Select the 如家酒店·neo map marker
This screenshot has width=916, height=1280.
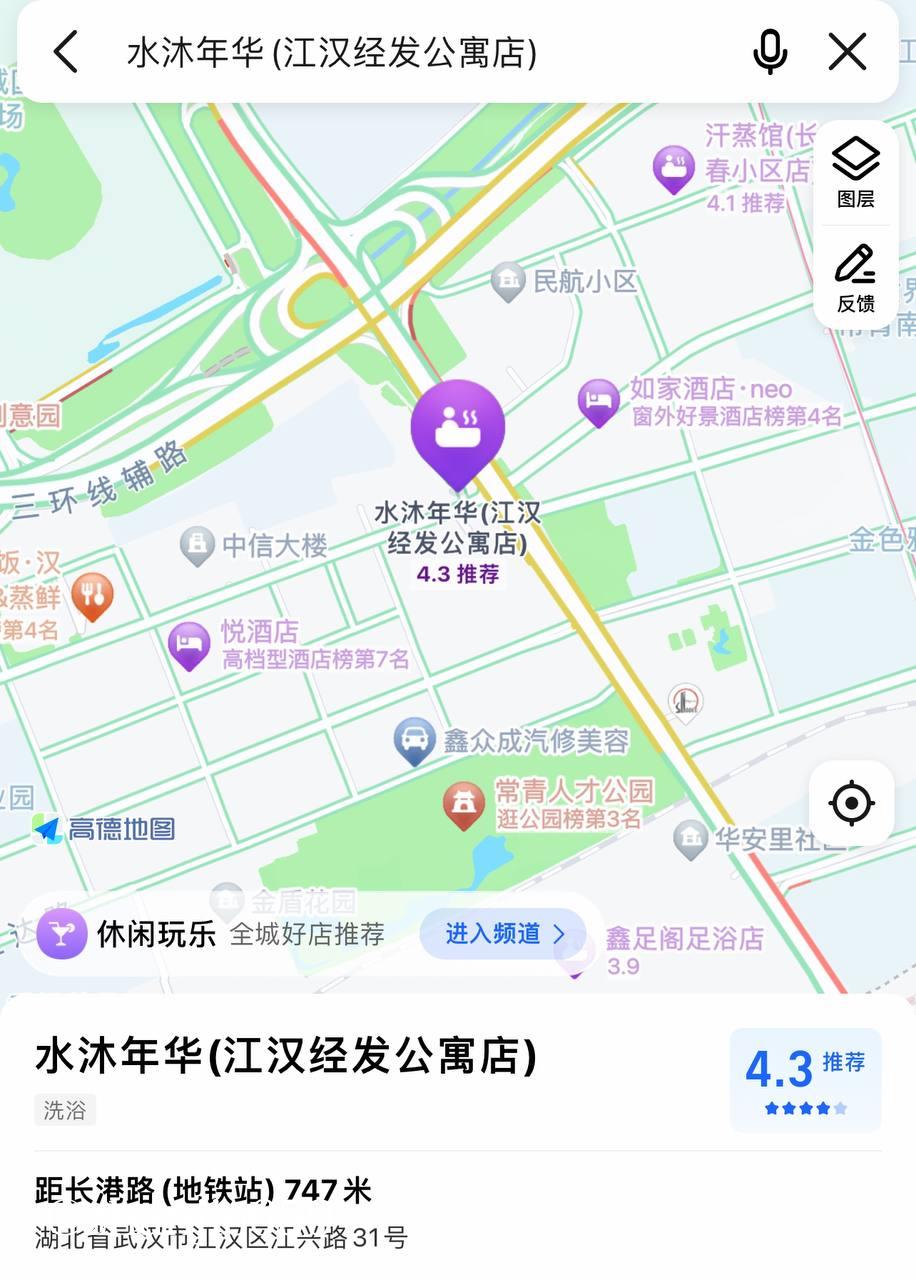coord(599,400)
